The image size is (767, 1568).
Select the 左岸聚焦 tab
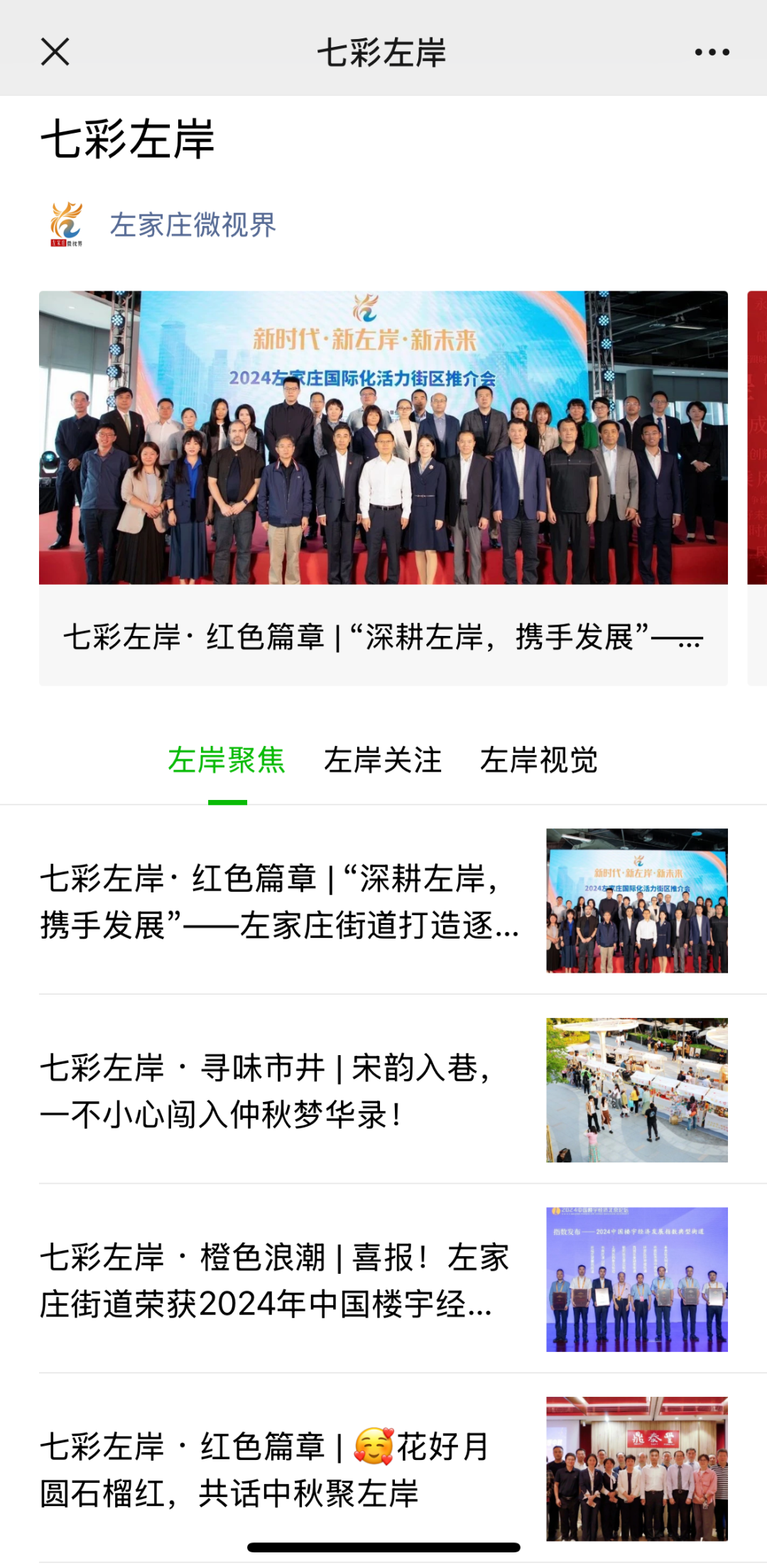coord(227,760)
